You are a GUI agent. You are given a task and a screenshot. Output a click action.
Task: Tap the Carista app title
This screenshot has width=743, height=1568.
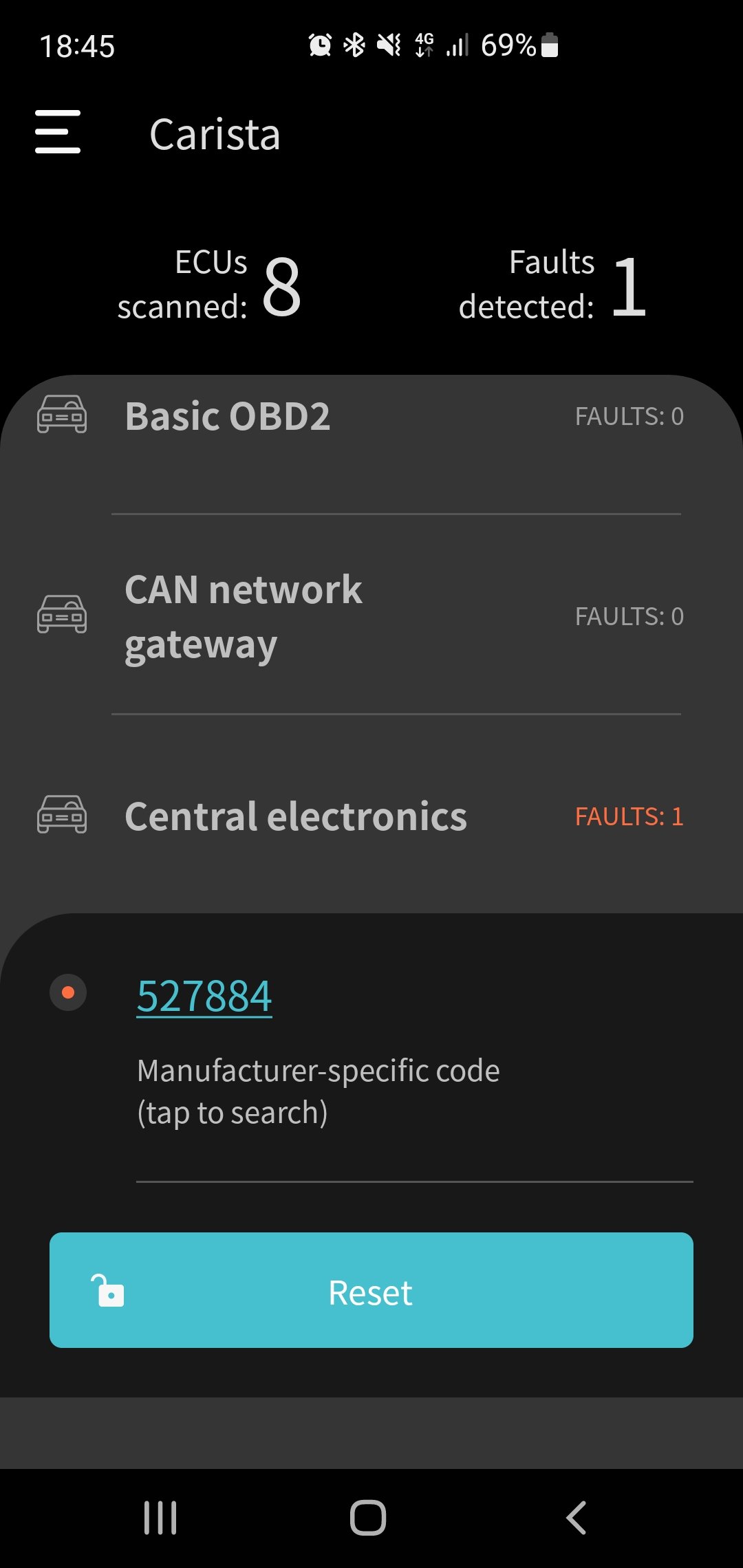pyautogui.click(x=215, y=135)
